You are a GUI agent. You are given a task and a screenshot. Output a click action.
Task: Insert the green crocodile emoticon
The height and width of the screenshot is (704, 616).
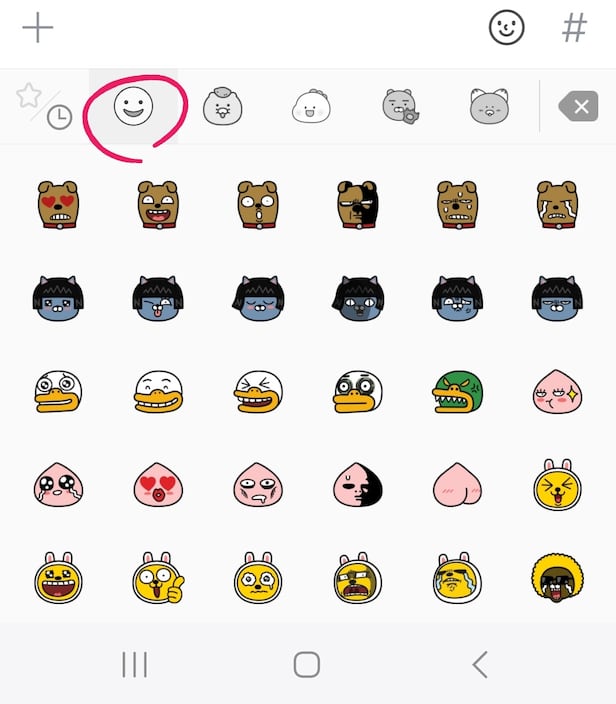coord(458,392)
